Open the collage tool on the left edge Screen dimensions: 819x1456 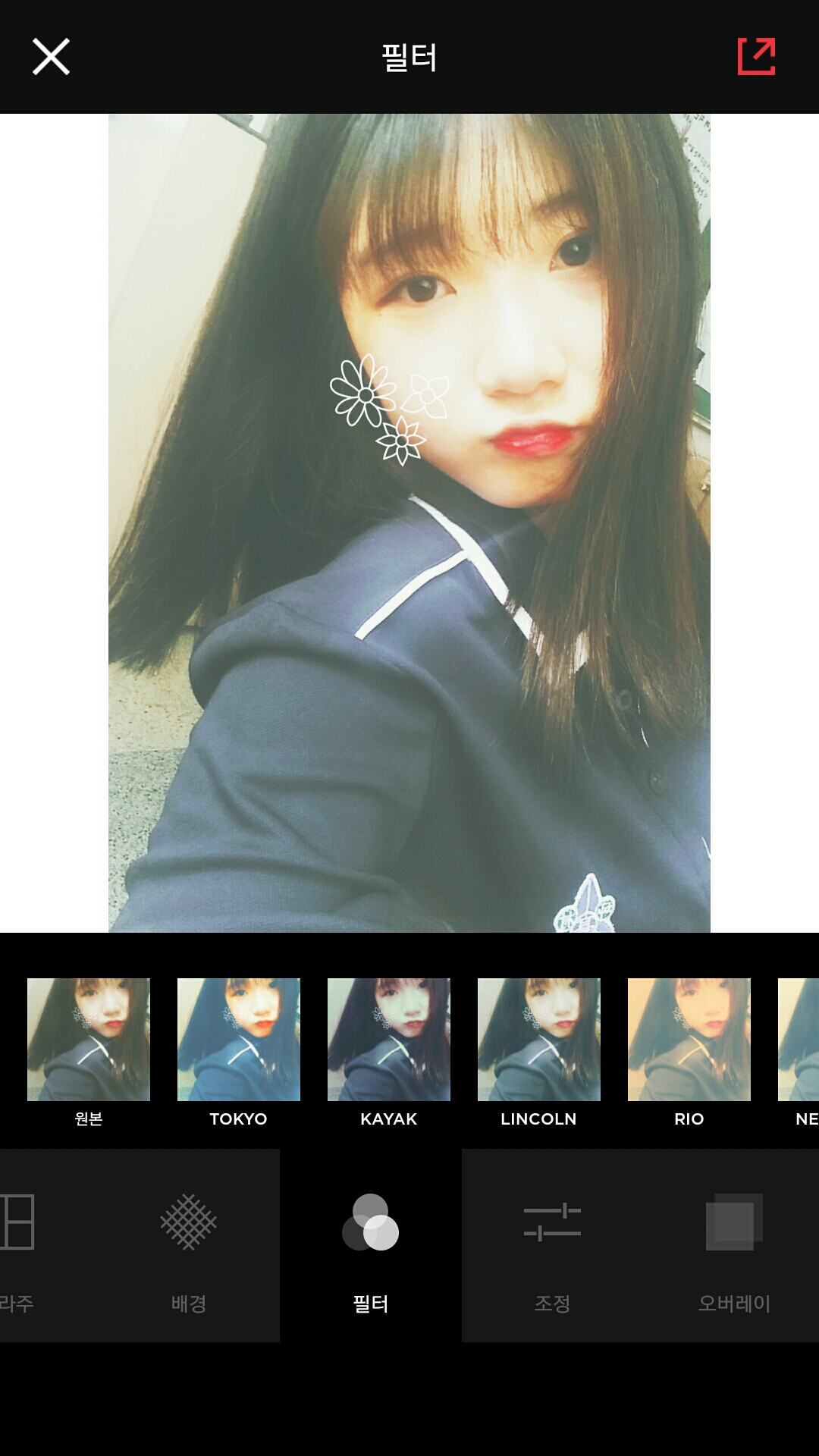click(x=18, y=1245)
